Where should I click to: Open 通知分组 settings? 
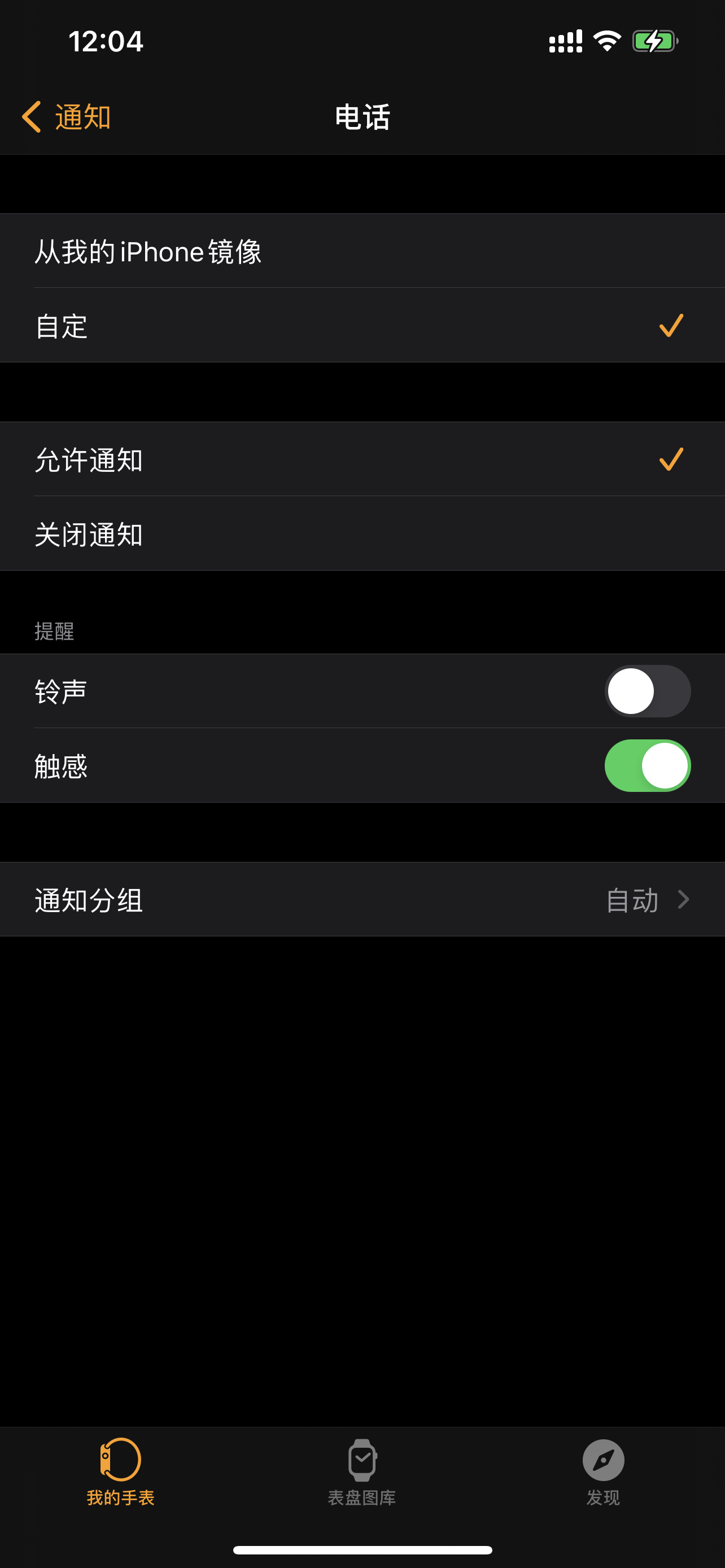coord(362,900)
